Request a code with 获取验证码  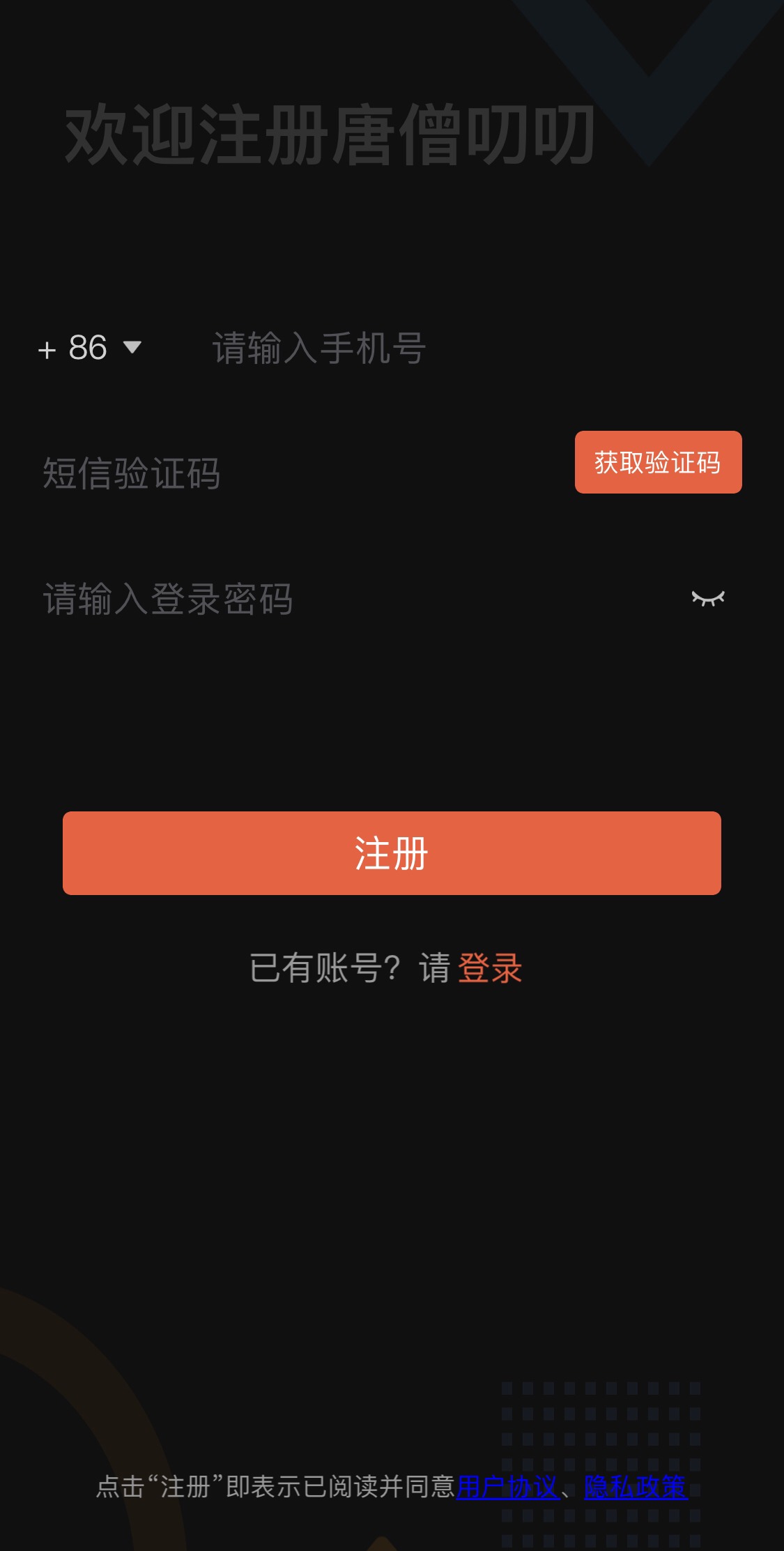coord(658,462)
